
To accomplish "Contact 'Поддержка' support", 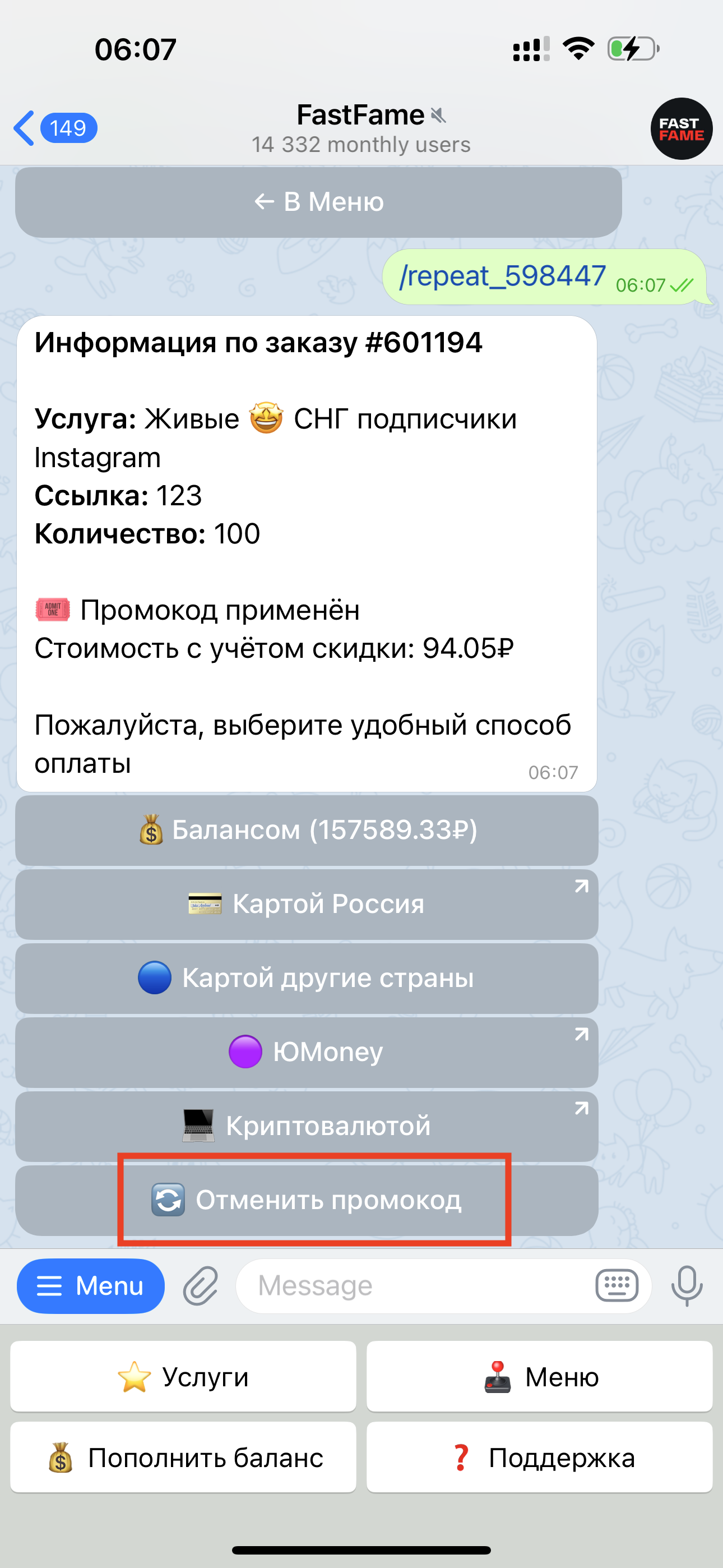I will (539, 1458).
